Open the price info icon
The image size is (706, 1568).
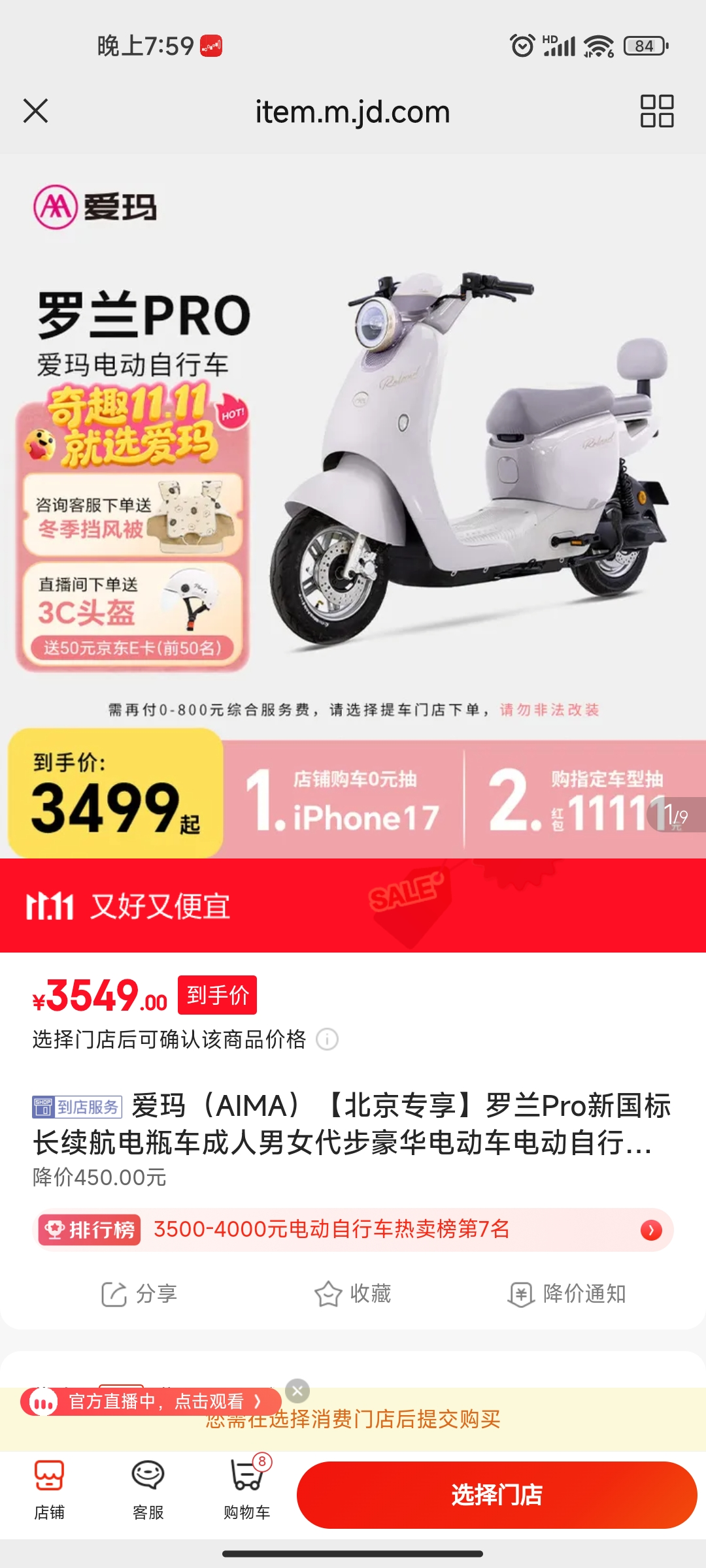click(327, 1039)
